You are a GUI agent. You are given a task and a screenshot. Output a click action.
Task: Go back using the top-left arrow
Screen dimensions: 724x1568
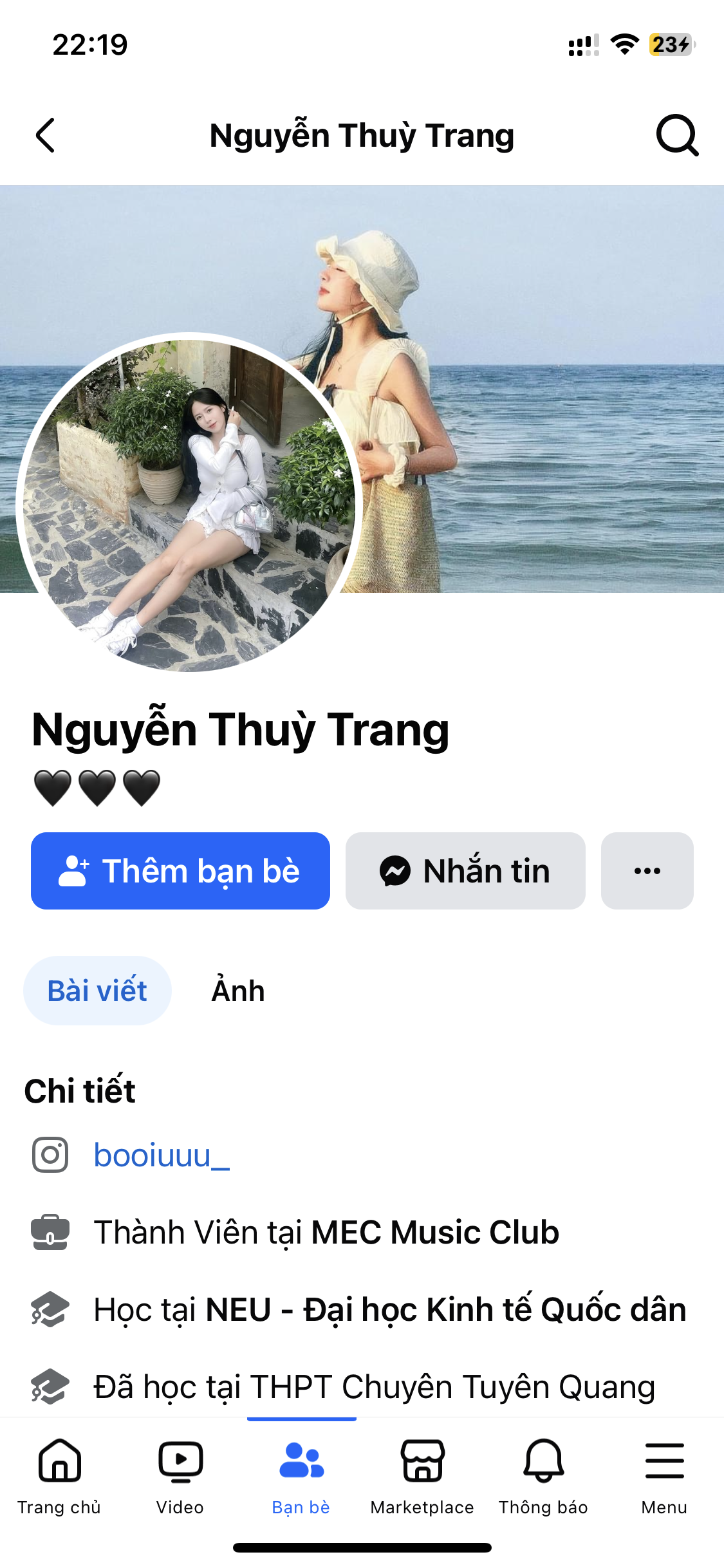tap(45, 135)
